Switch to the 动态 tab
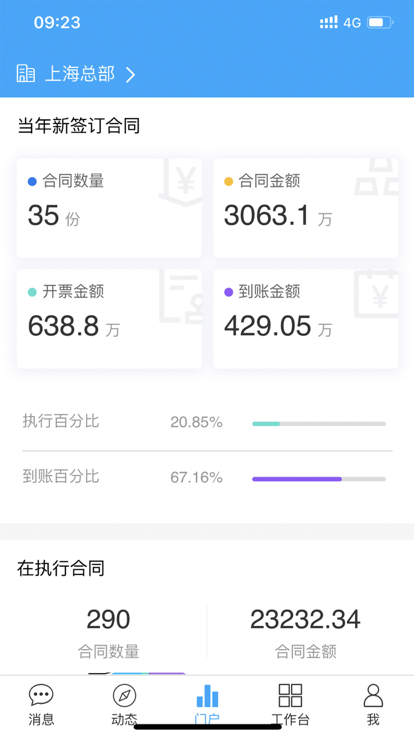This screenshot has height=736, width=414. tap(124, 704)
